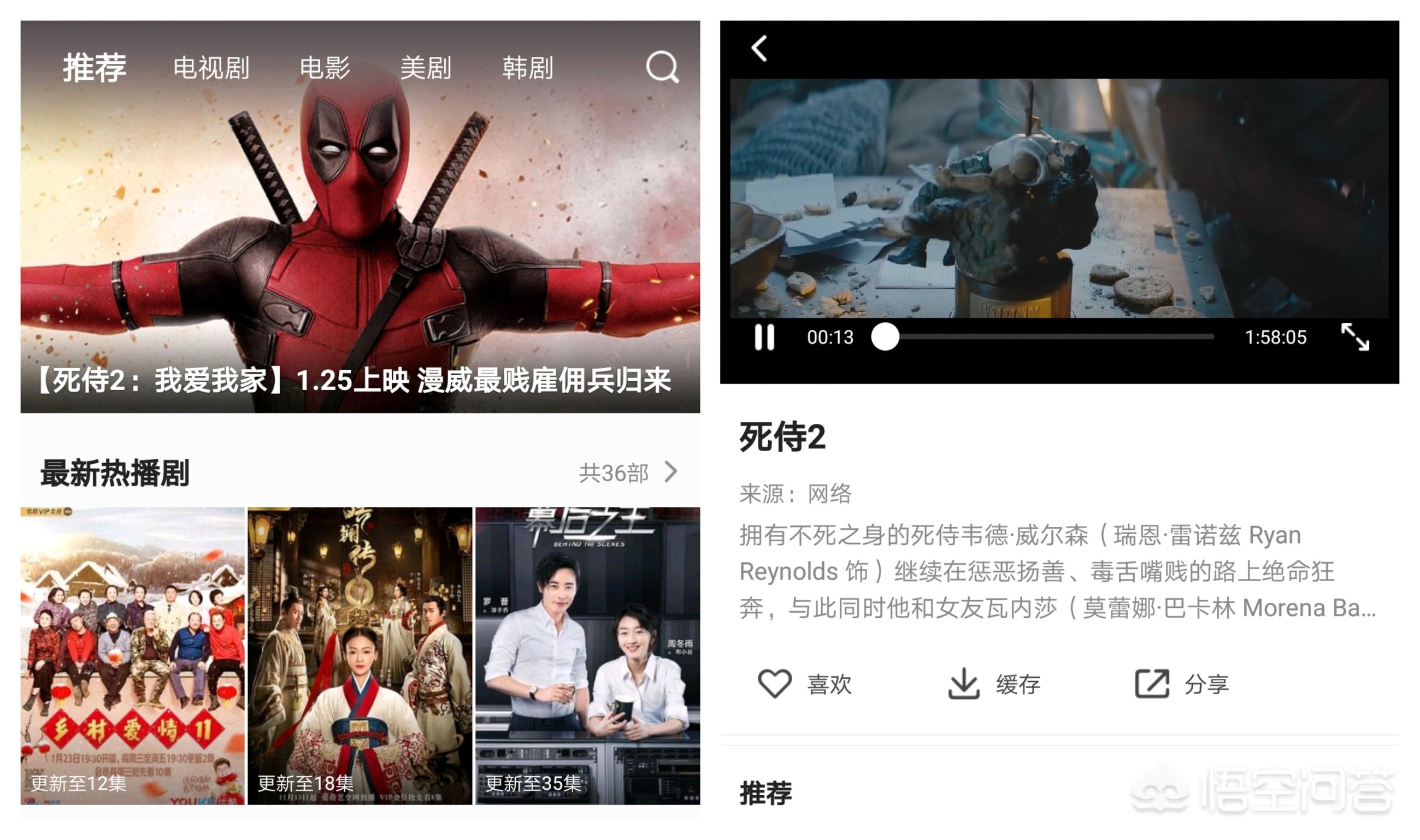Screen dimensions: 1420x840
Task: Switch to the 电影 tab
Action: click(x=325, y=68)
